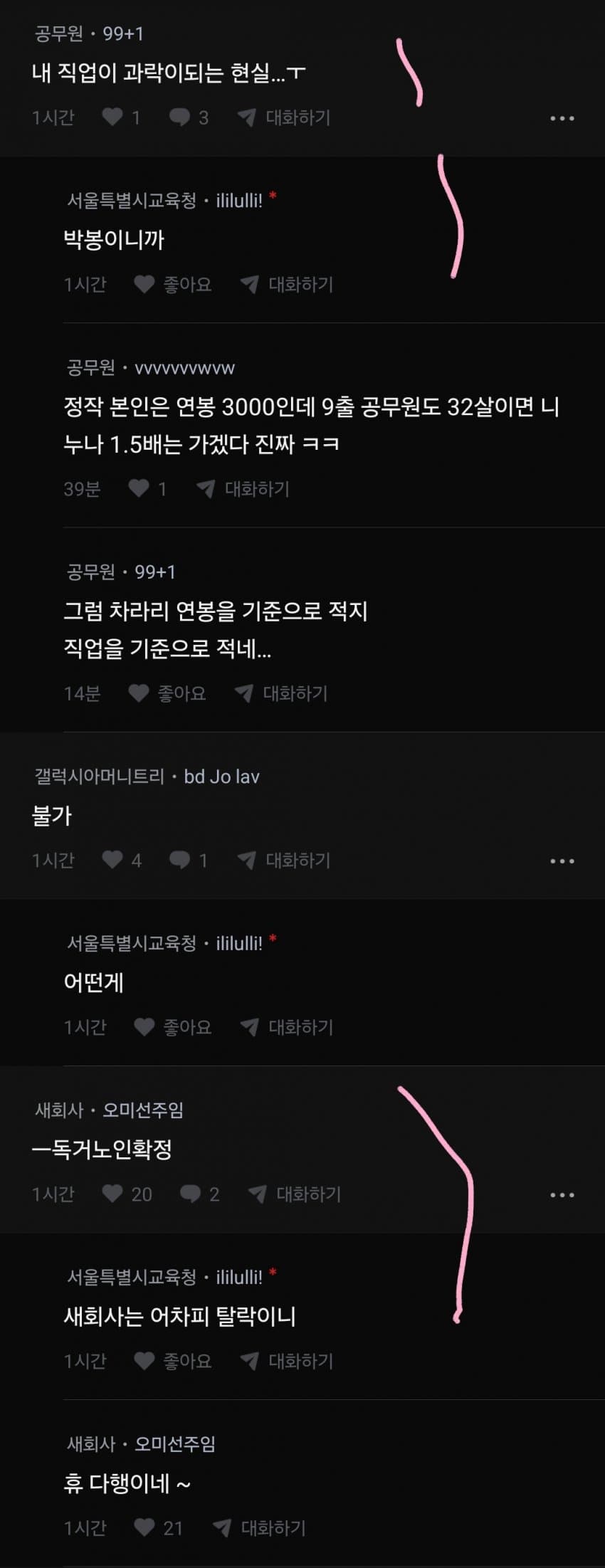
Task: Tap 좋아요 on the "박봉이니까" reply
Action: [174, 285]
